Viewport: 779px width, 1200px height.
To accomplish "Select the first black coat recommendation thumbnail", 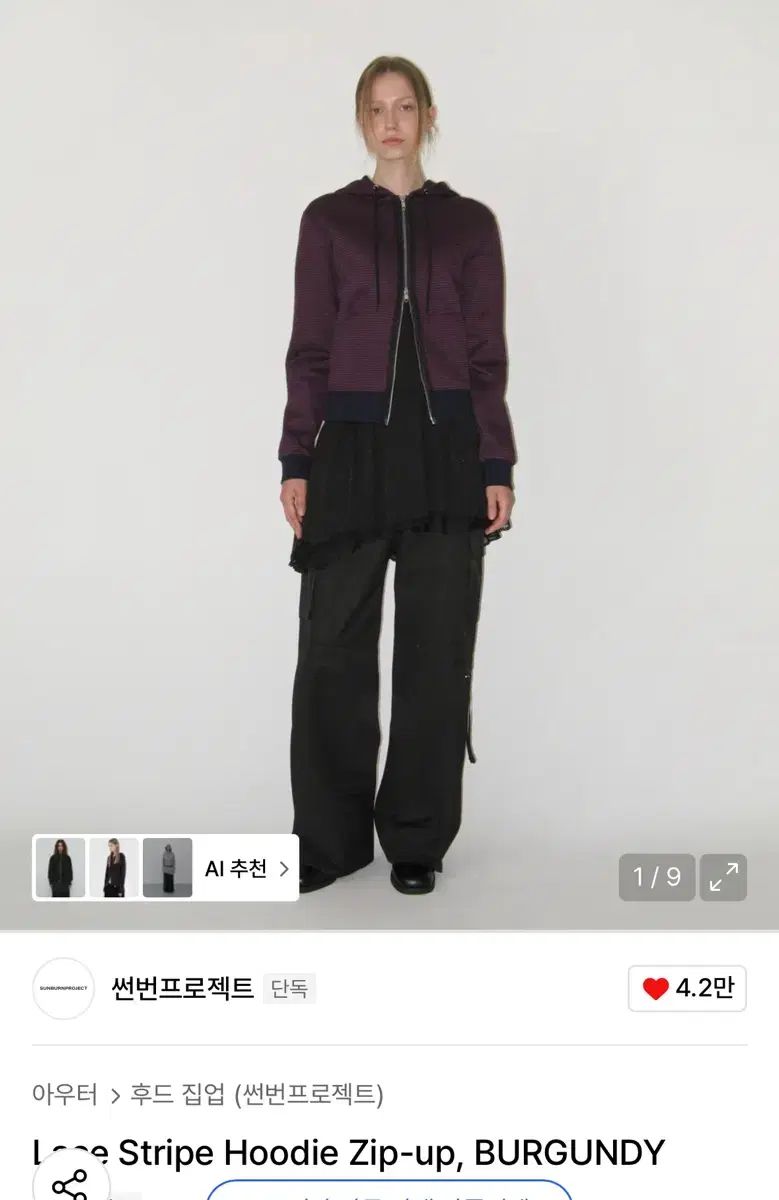I will pyautogui.click(x=60, y=870).
